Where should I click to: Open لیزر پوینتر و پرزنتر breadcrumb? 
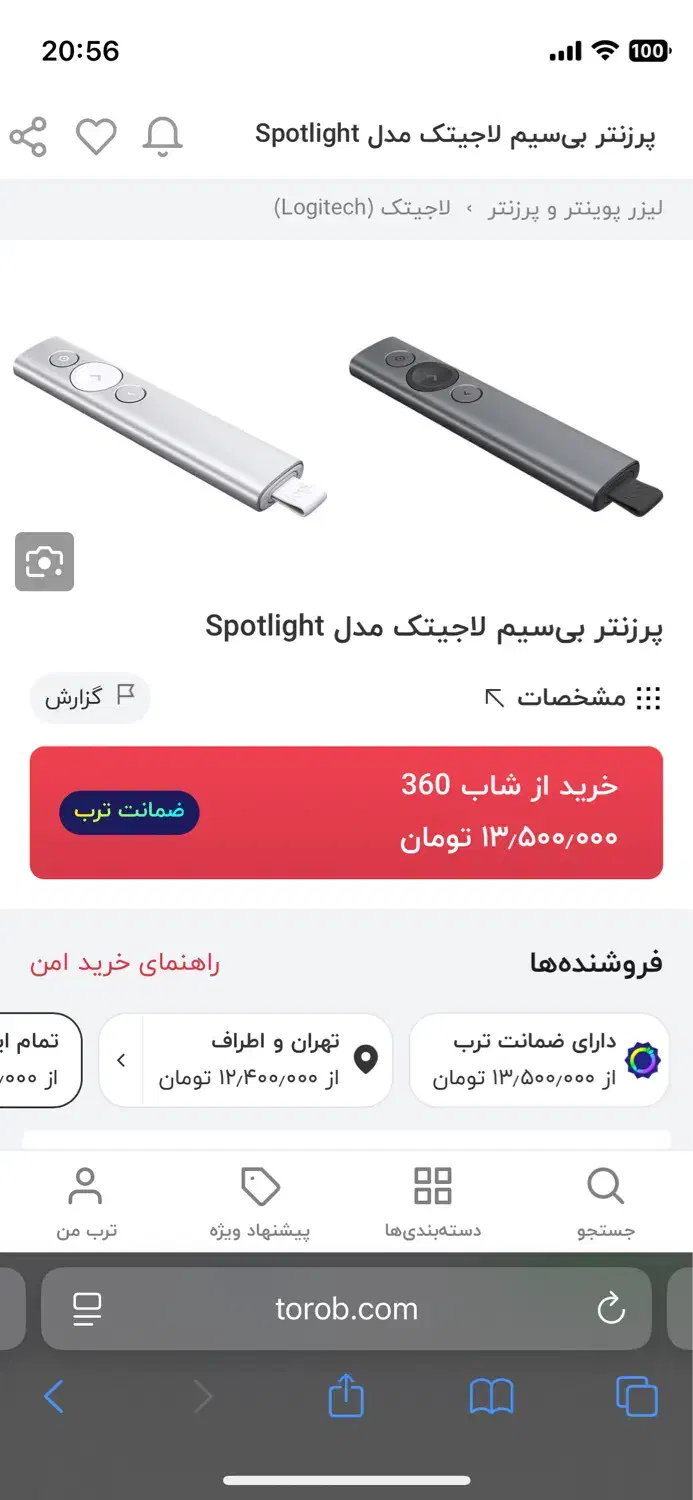click(575, 208)
